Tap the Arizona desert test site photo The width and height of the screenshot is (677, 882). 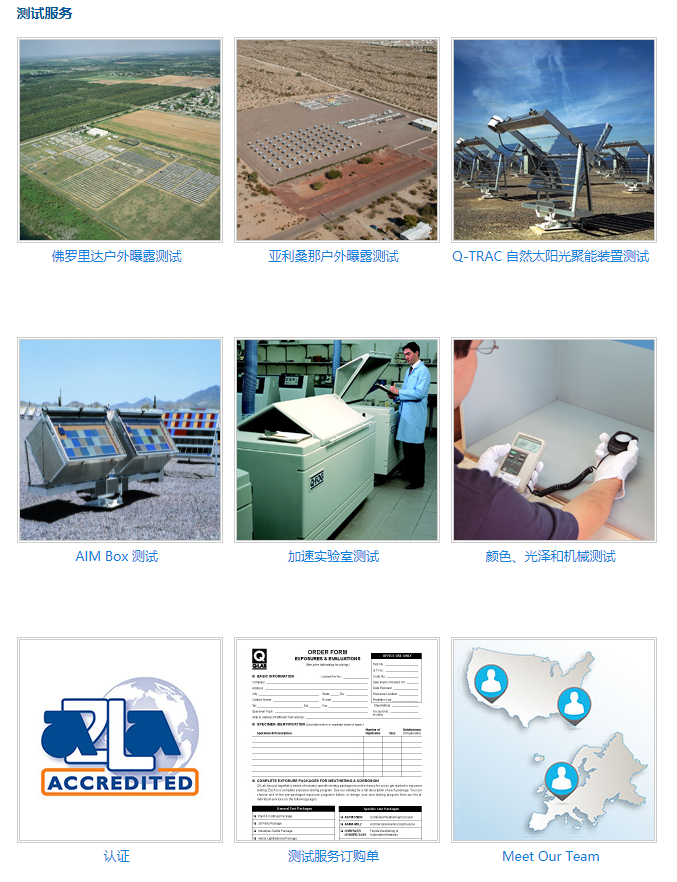point(337,140)
